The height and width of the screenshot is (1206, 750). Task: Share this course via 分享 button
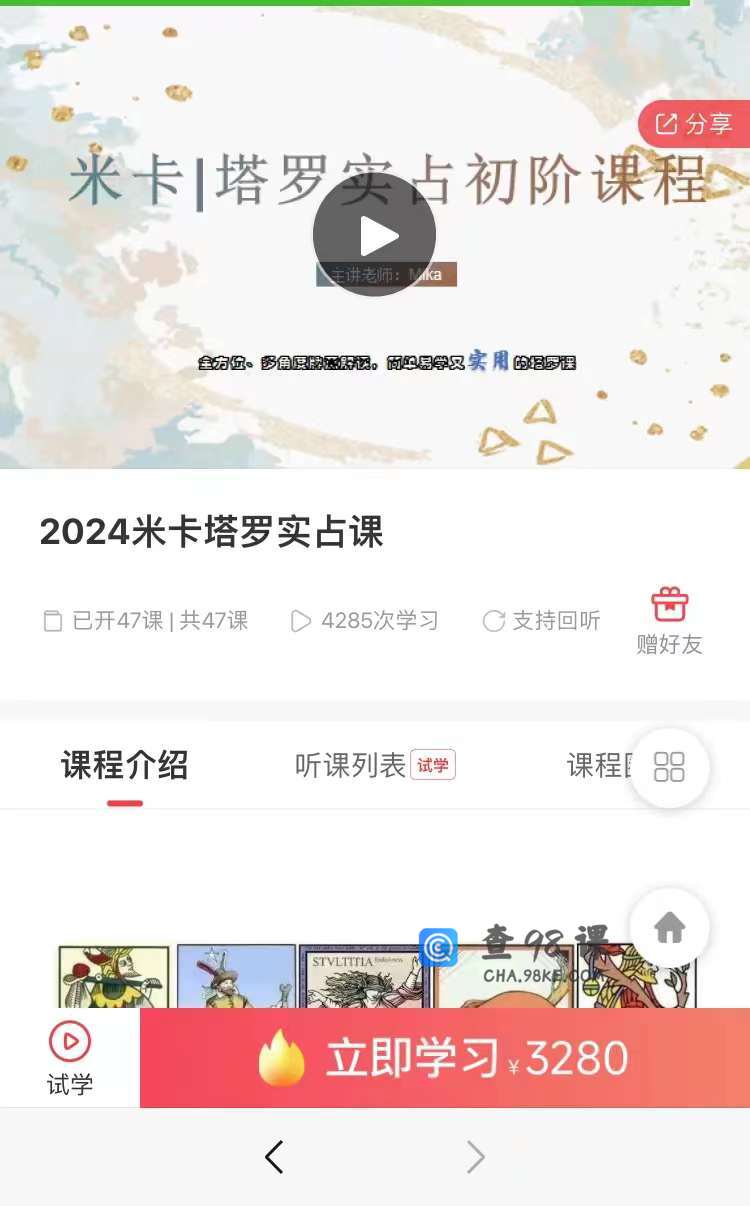(x=695, y=124)
